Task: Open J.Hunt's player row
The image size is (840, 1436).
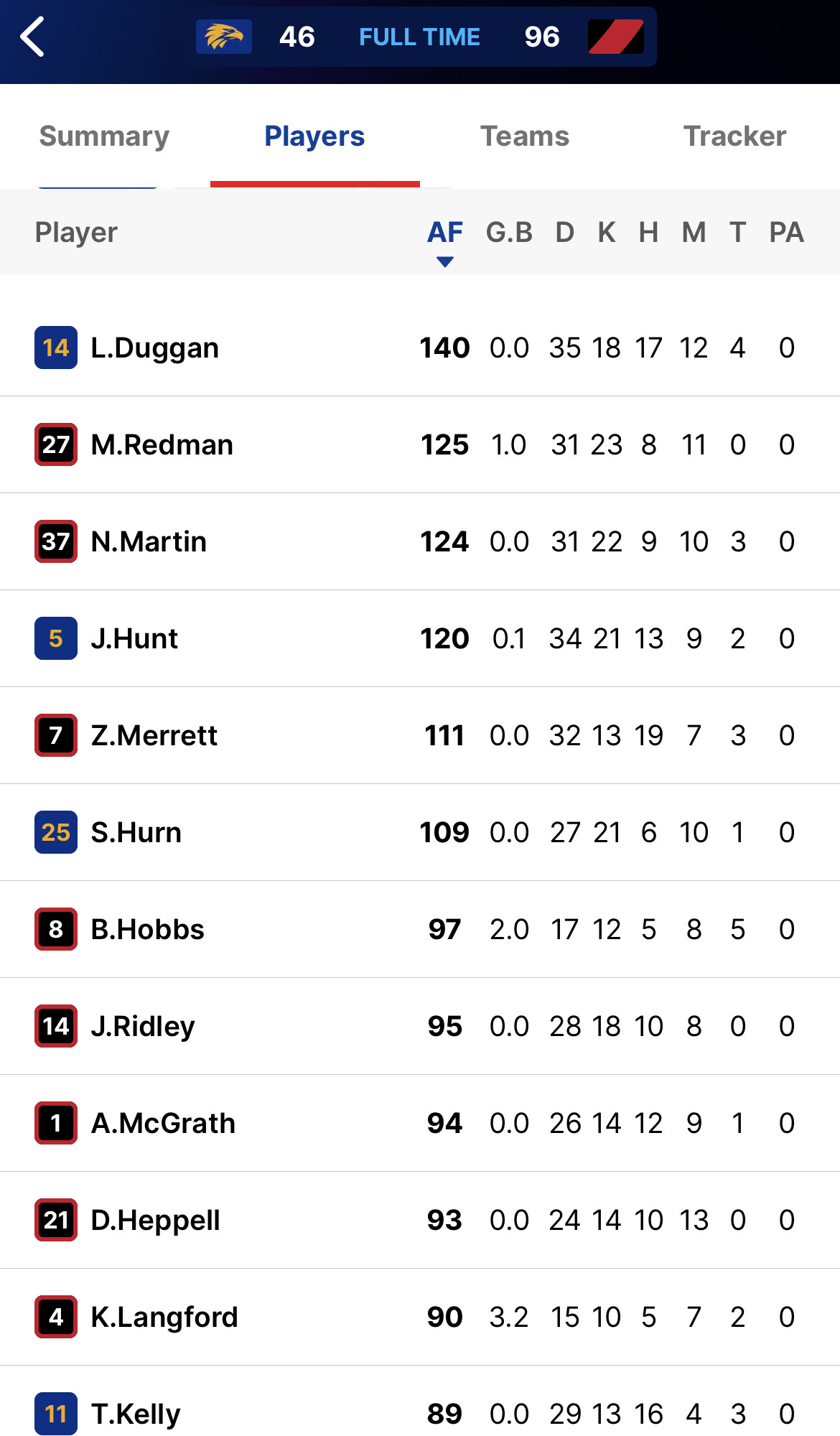Action: tap(420, 638)
